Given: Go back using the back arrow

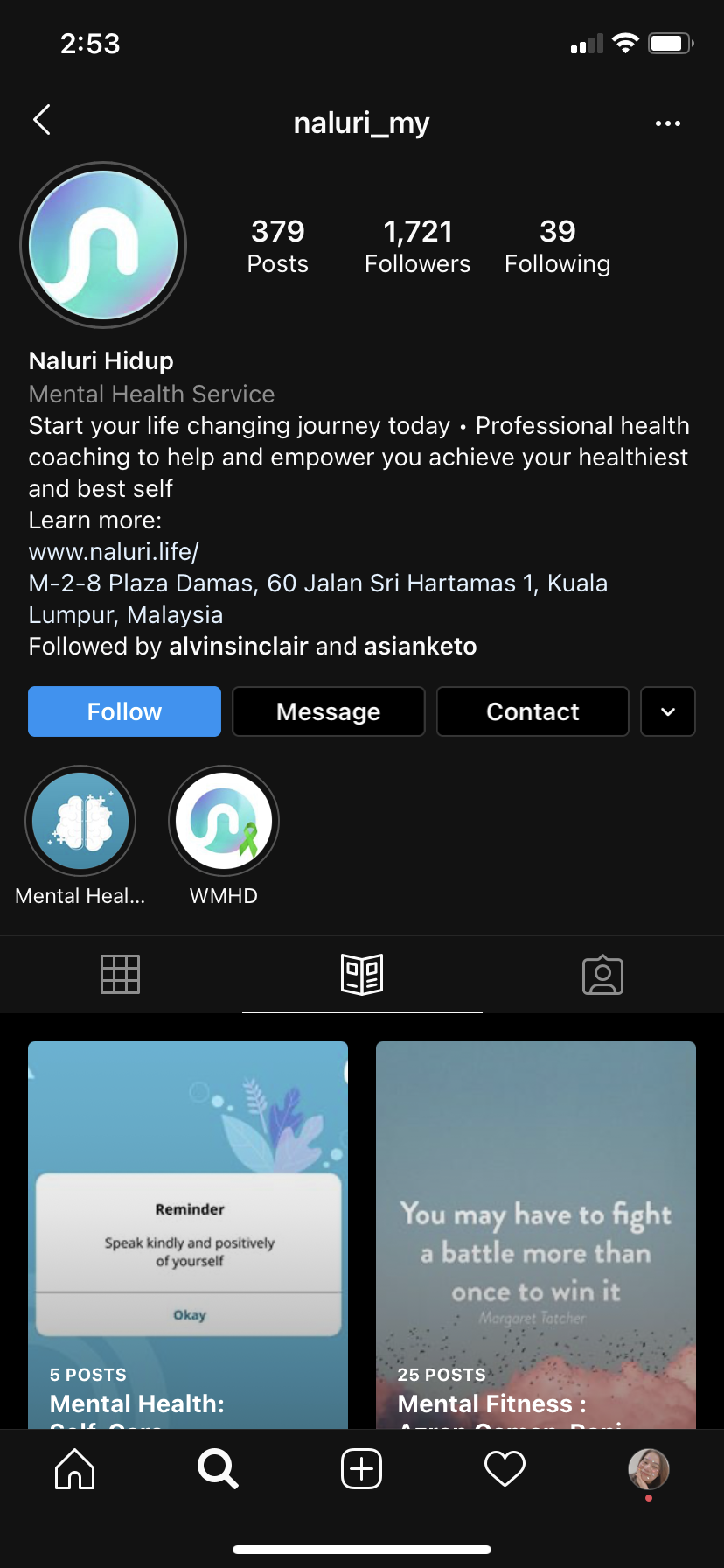Looking at the screenshot, I should tap(41, 121).
